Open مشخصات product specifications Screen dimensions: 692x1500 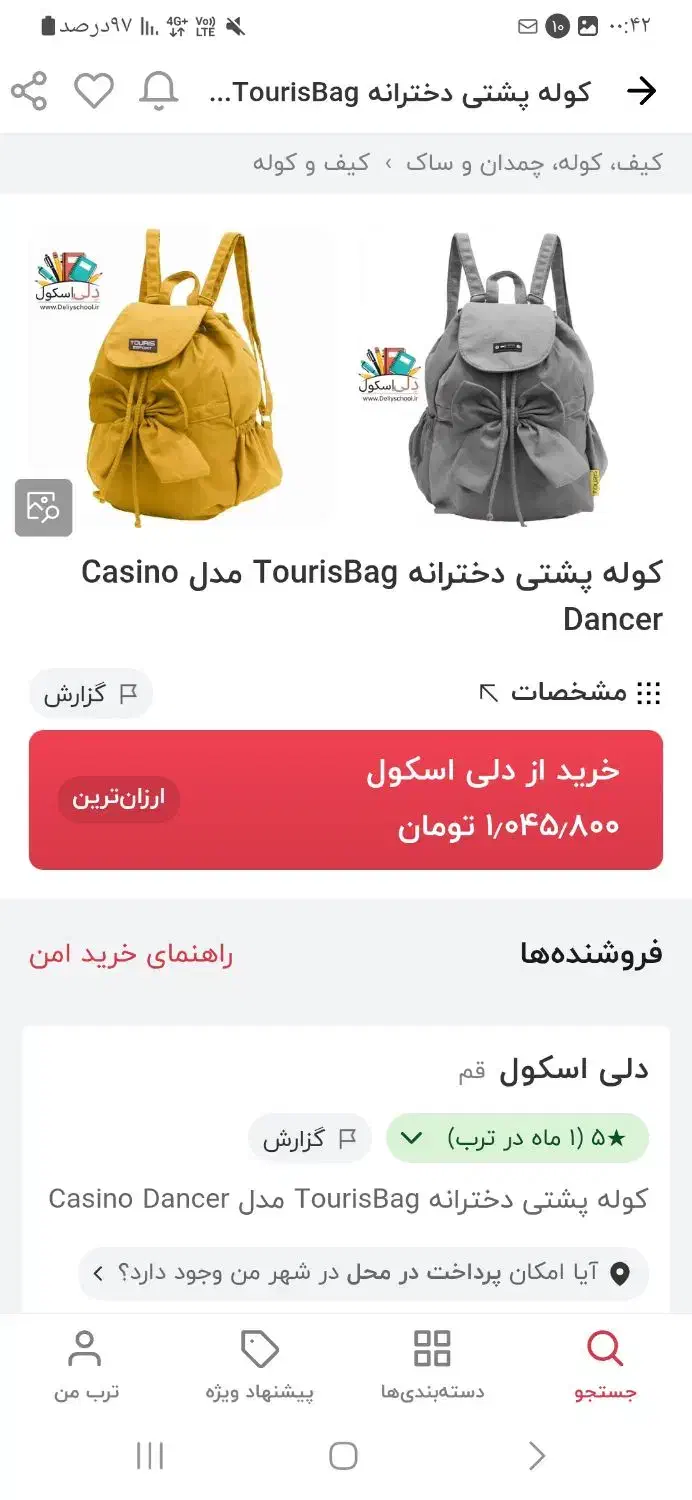click(570, 692)
